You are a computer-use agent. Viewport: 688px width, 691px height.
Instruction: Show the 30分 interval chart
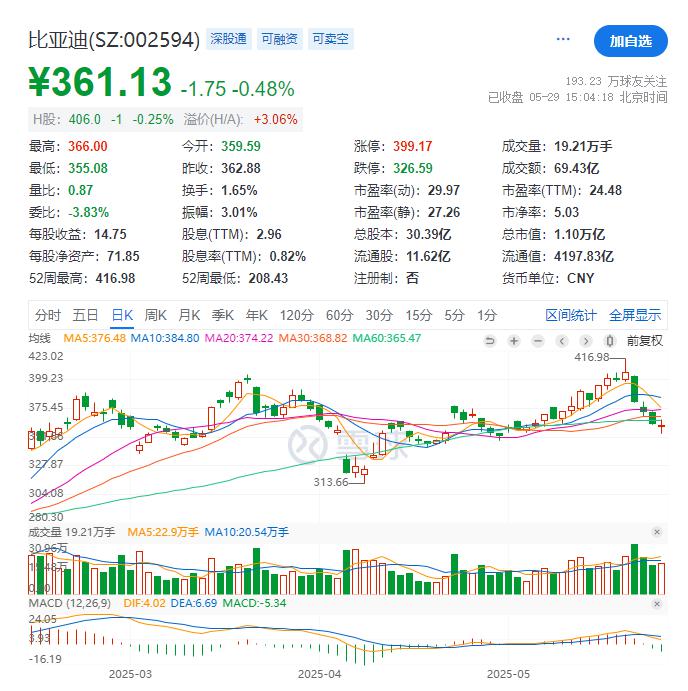pos(379,315)
